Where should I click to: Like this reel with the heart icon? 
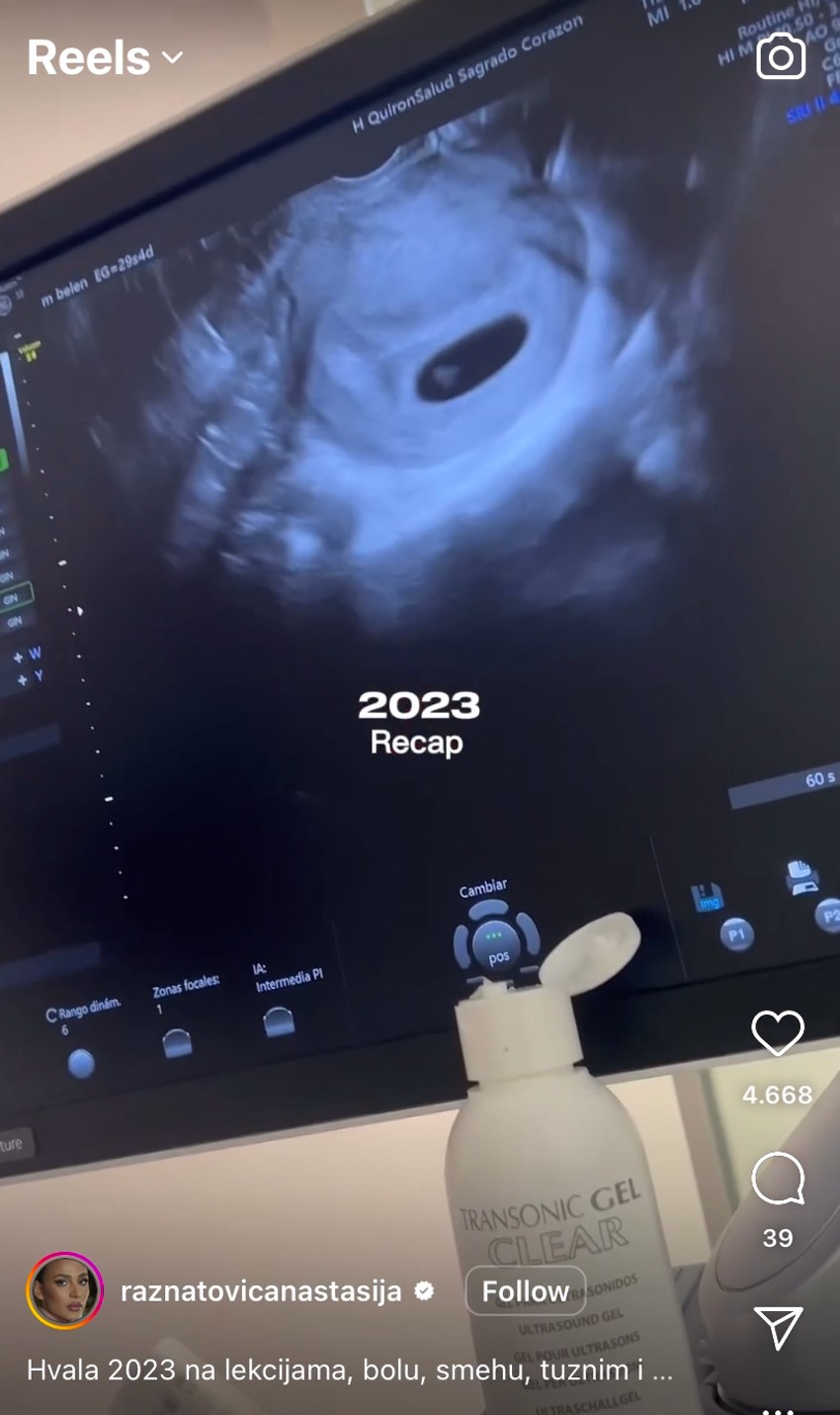[x=778, y=1033]
